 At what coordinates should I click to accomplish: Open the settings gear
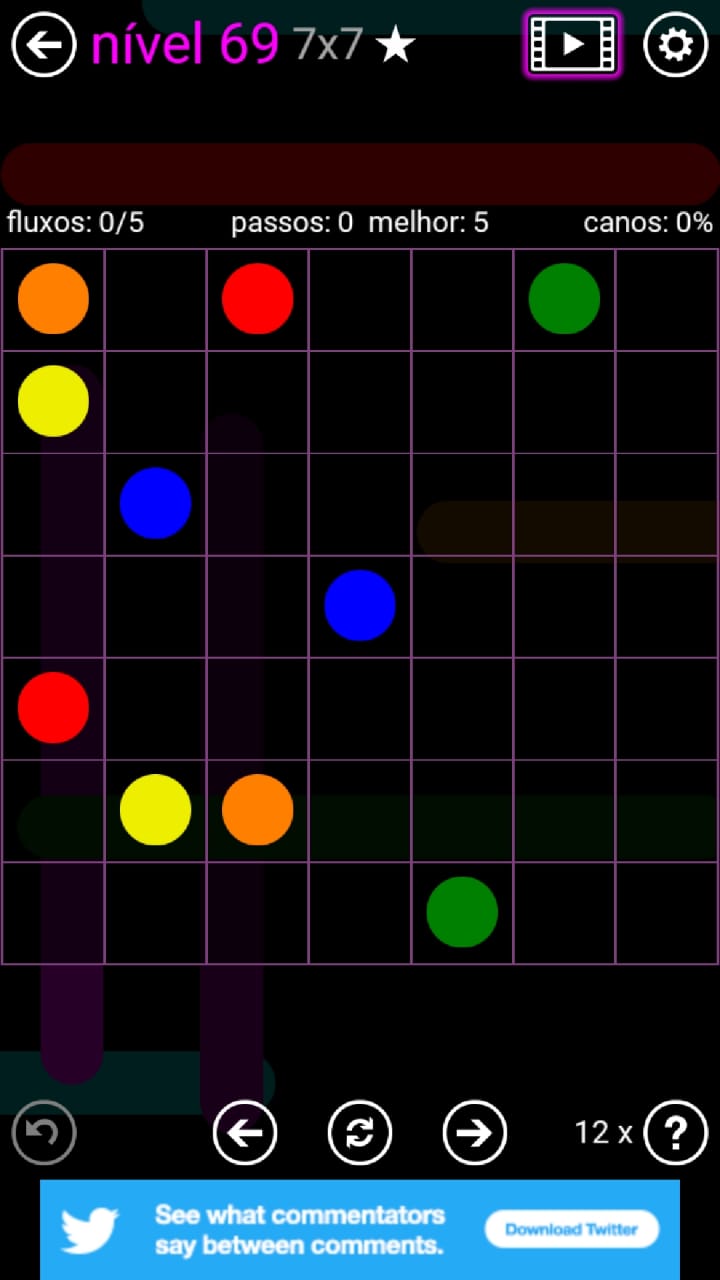pos(675,45)
